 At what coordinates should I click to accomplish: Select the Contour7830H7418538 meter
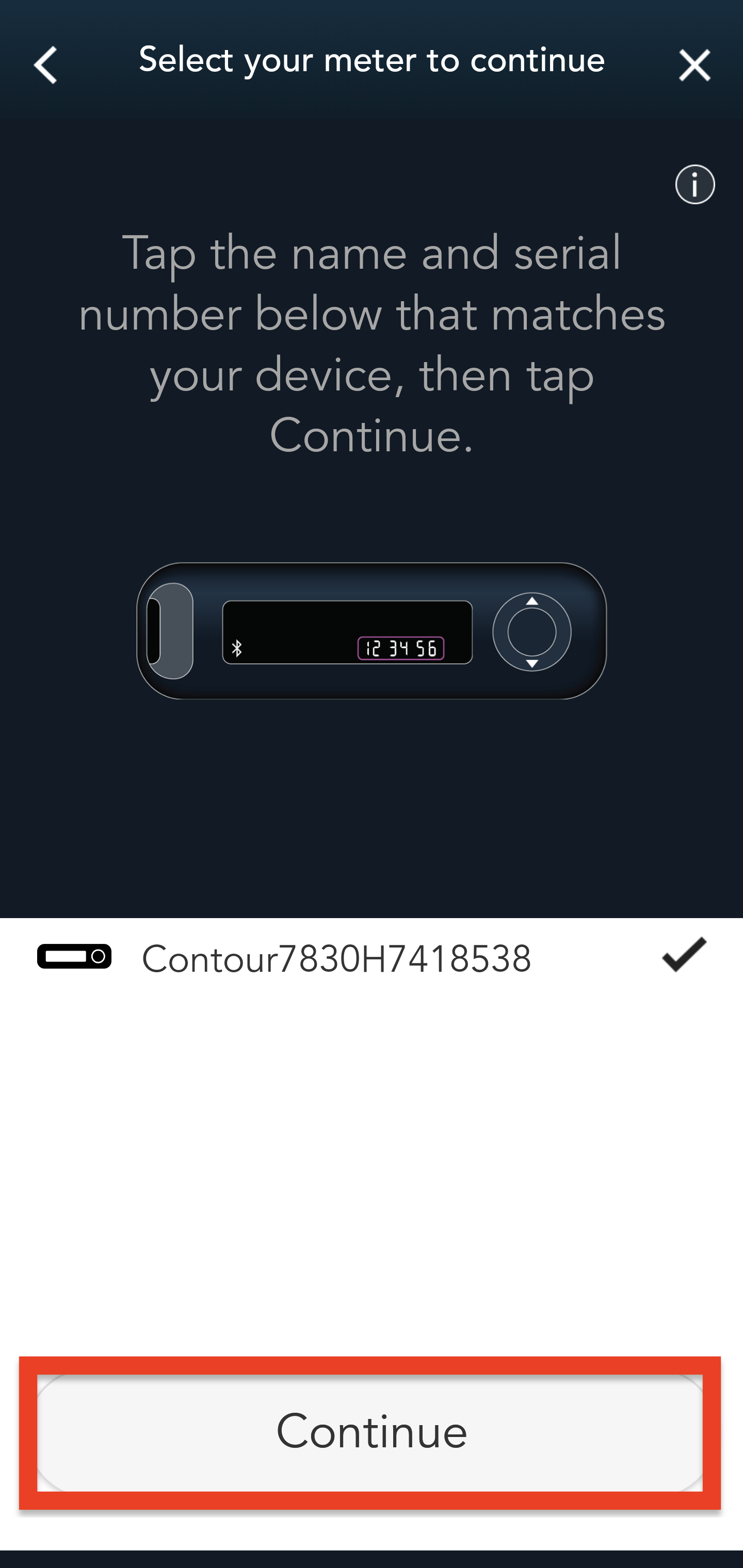[372, 957]
